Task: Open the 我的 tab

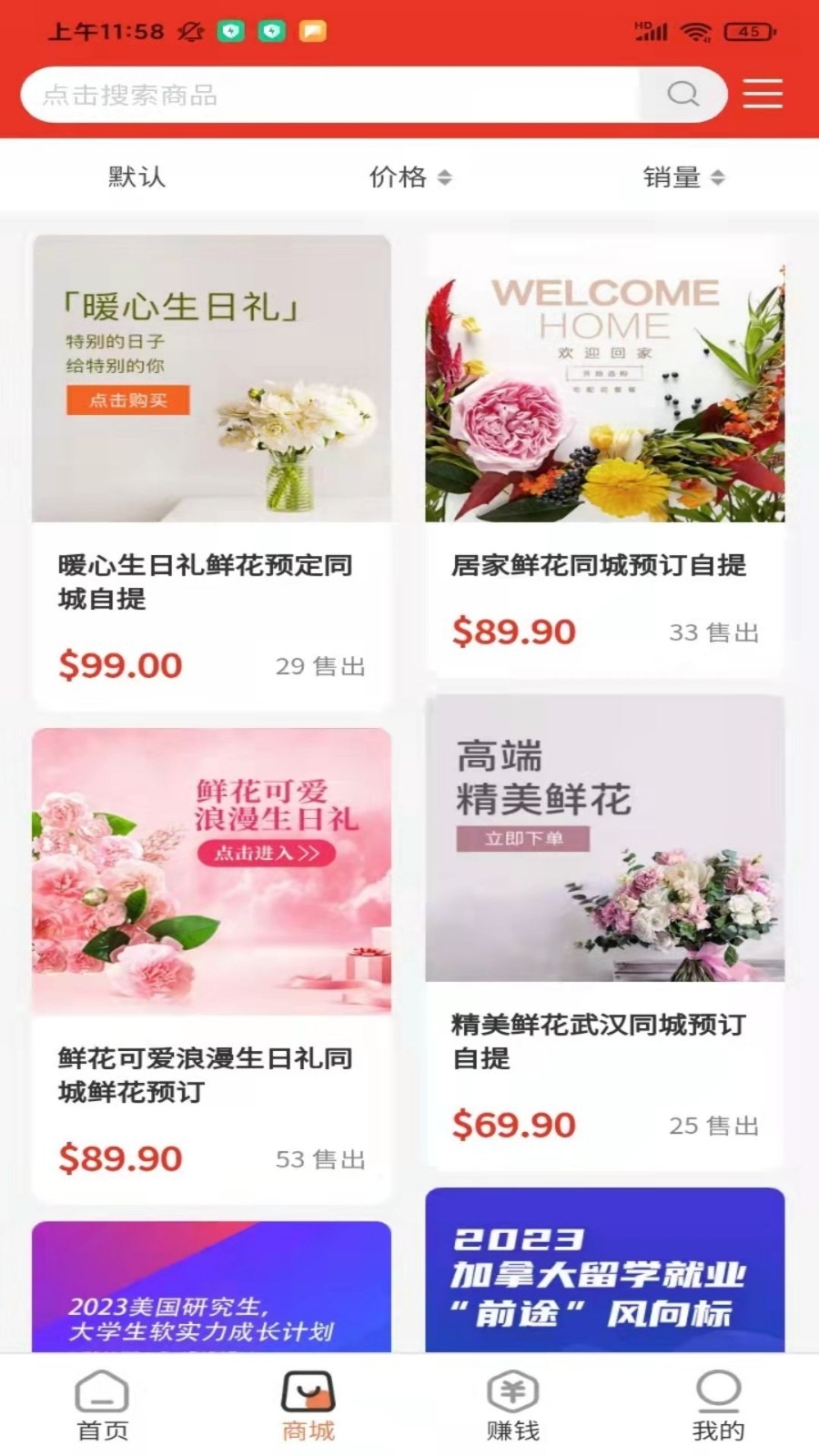Action: pyautogui.click(x=718, y=1406)
